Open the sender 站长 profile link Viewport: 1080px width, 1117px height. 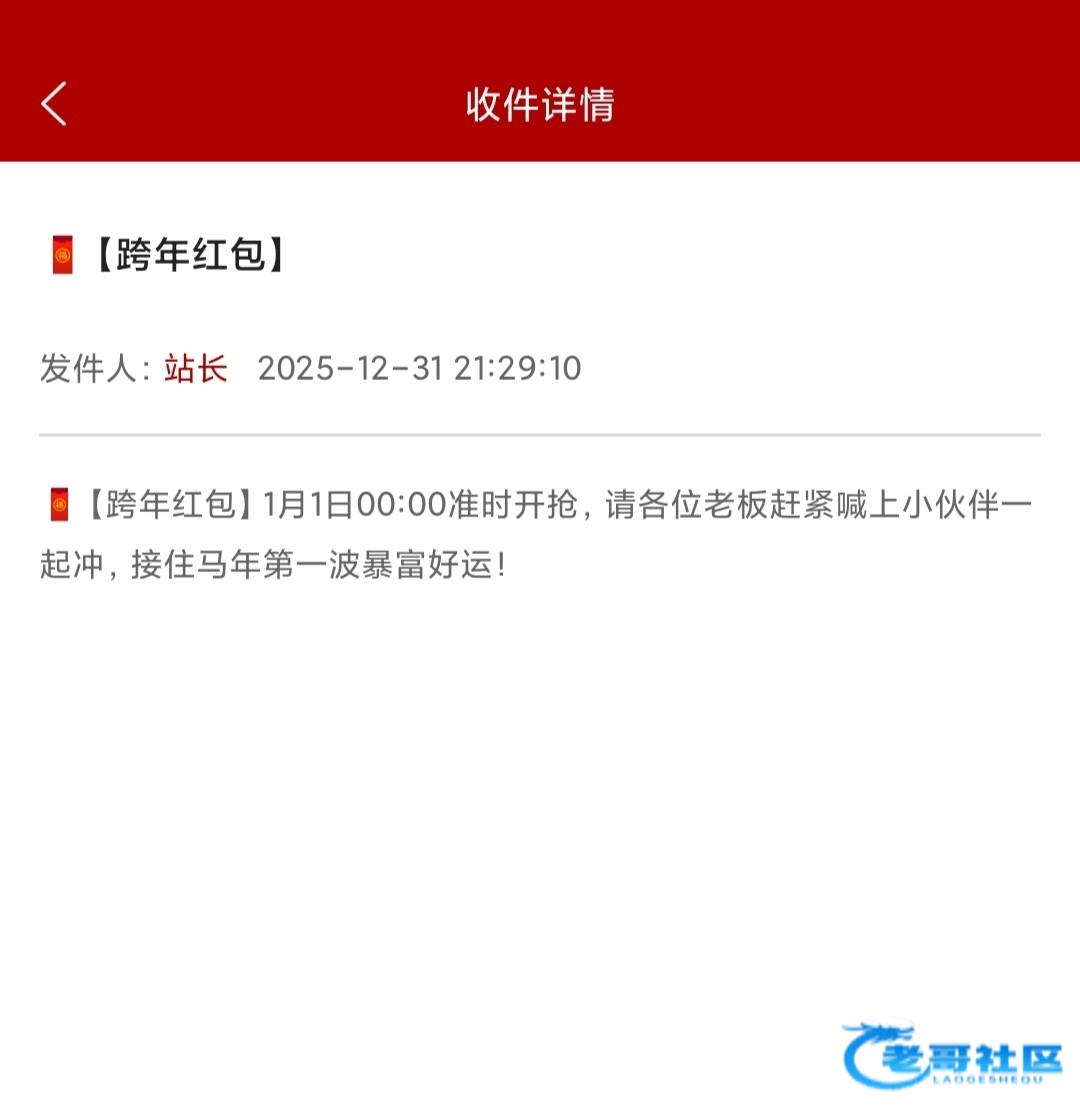point(196,369)
